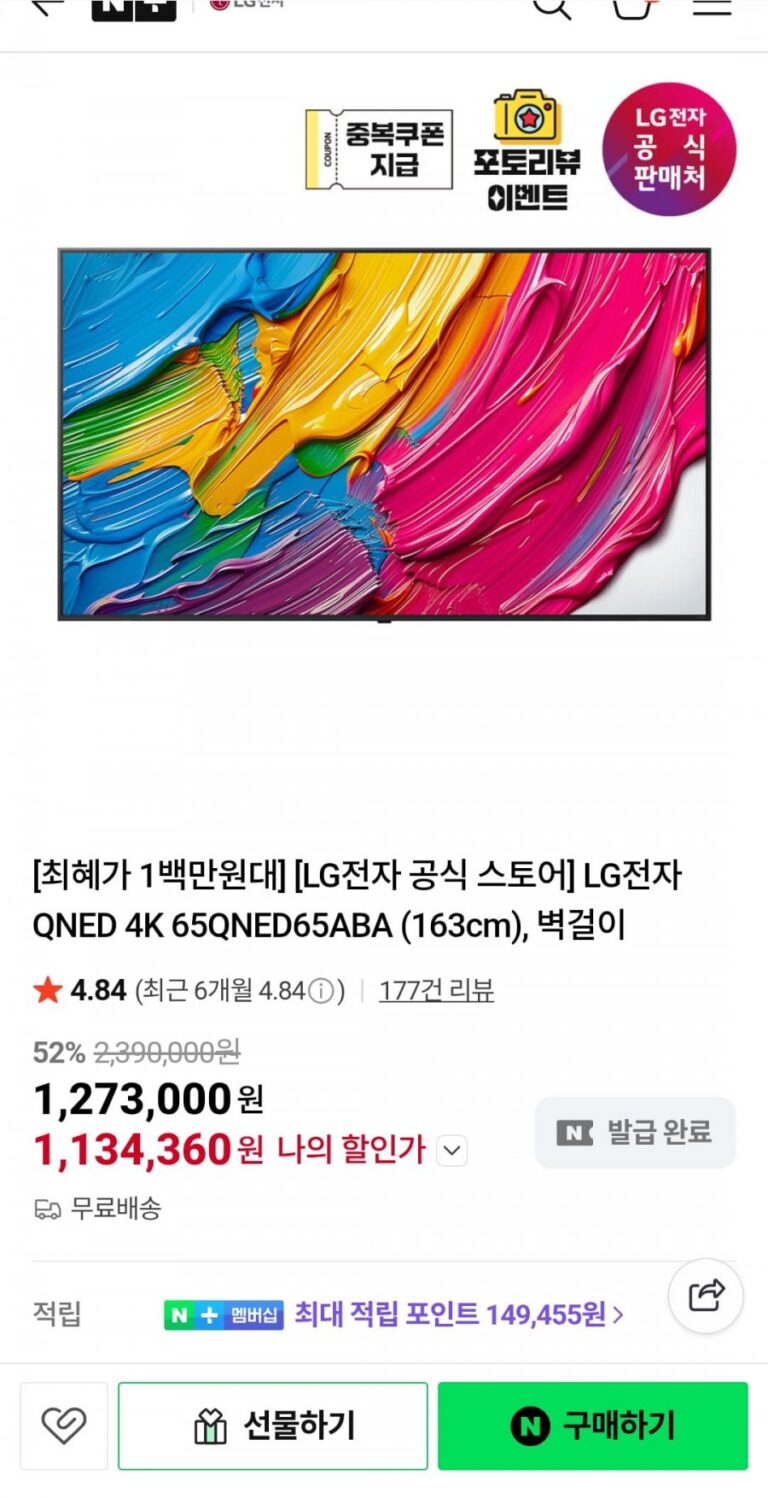The image size is (768, 1498).
Task: Expand the 나의 할인가 dropdown
Action: tap(452, 1151)
